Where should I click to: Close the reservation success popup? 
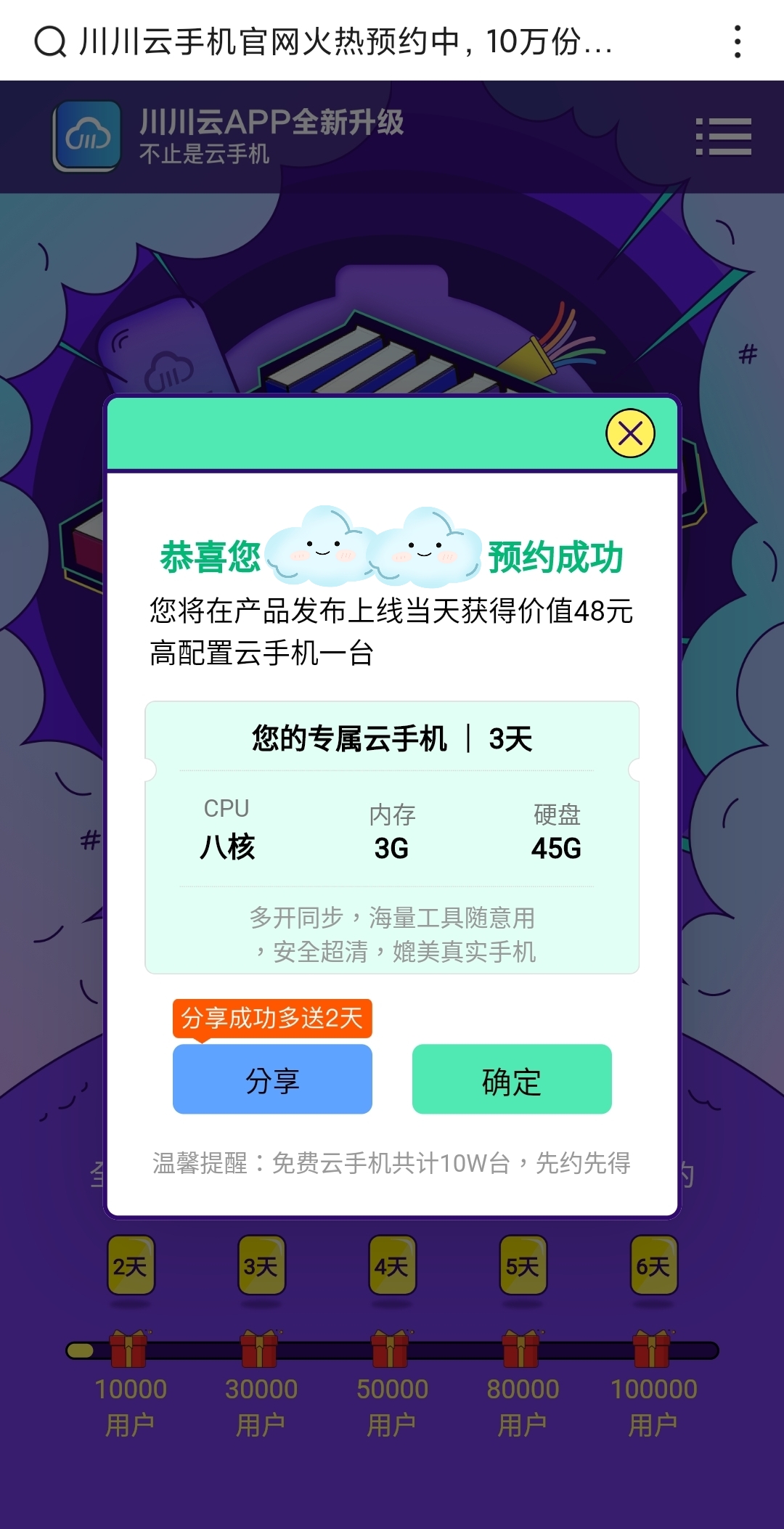coord(630,433)
